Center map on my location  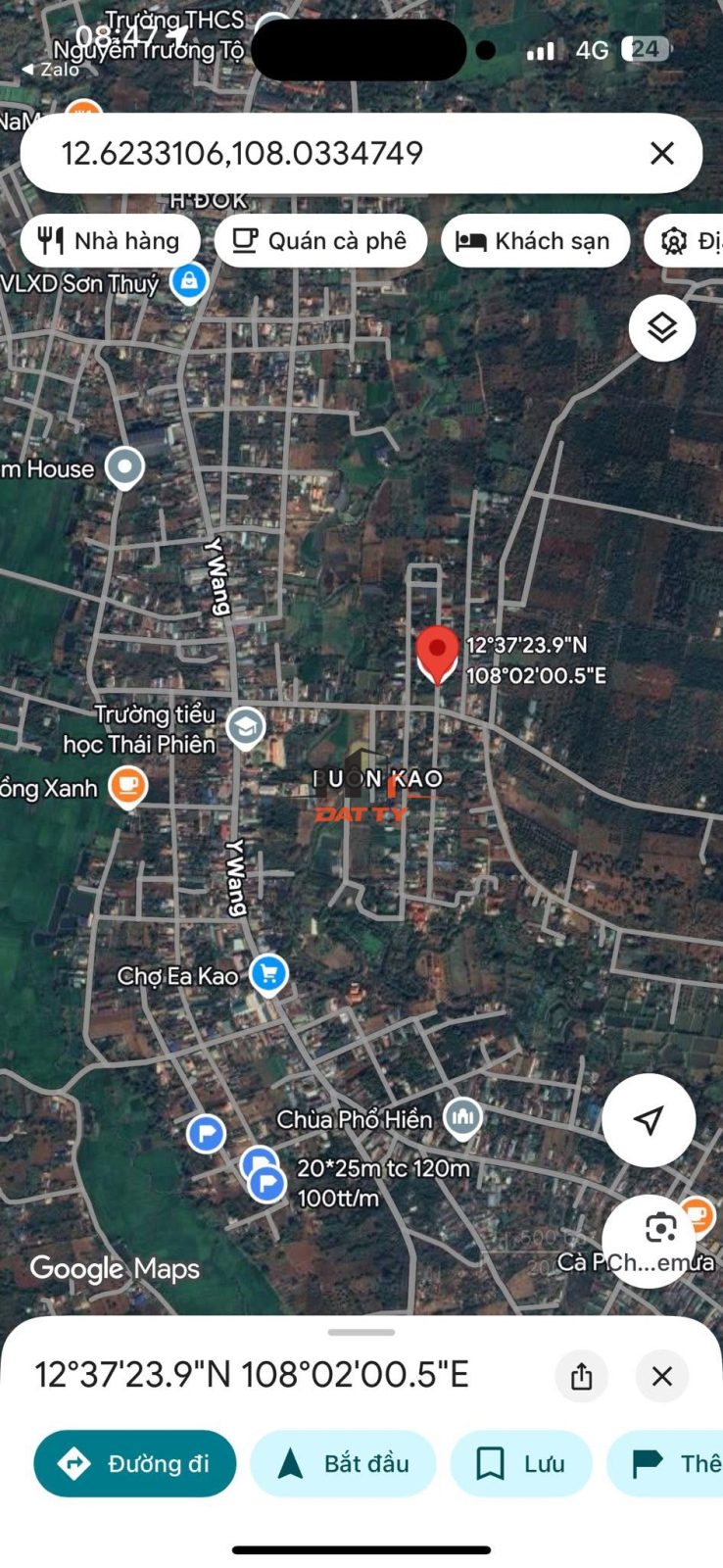click(649, 1120)
